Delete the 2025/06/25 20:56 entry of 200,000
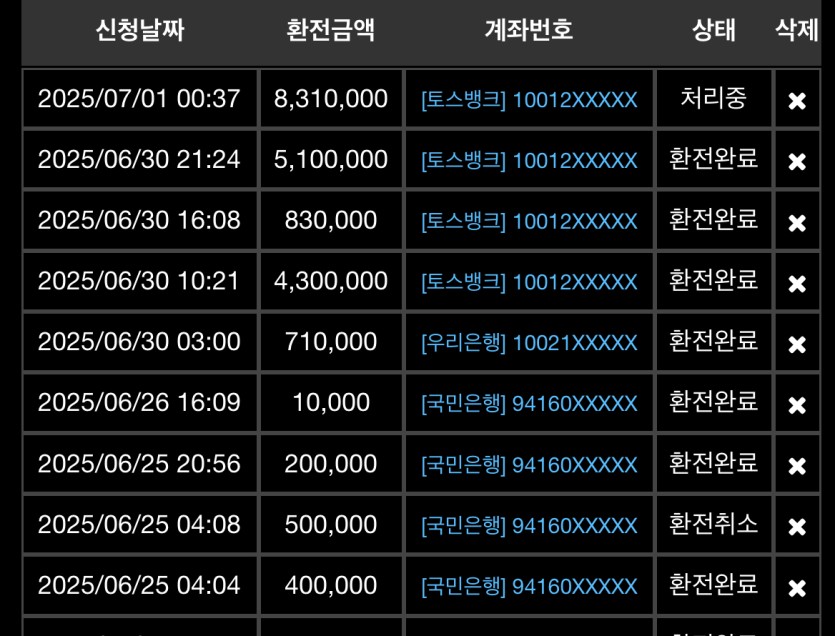This screenshot has width=835, height=636. (x=797, y=467)
